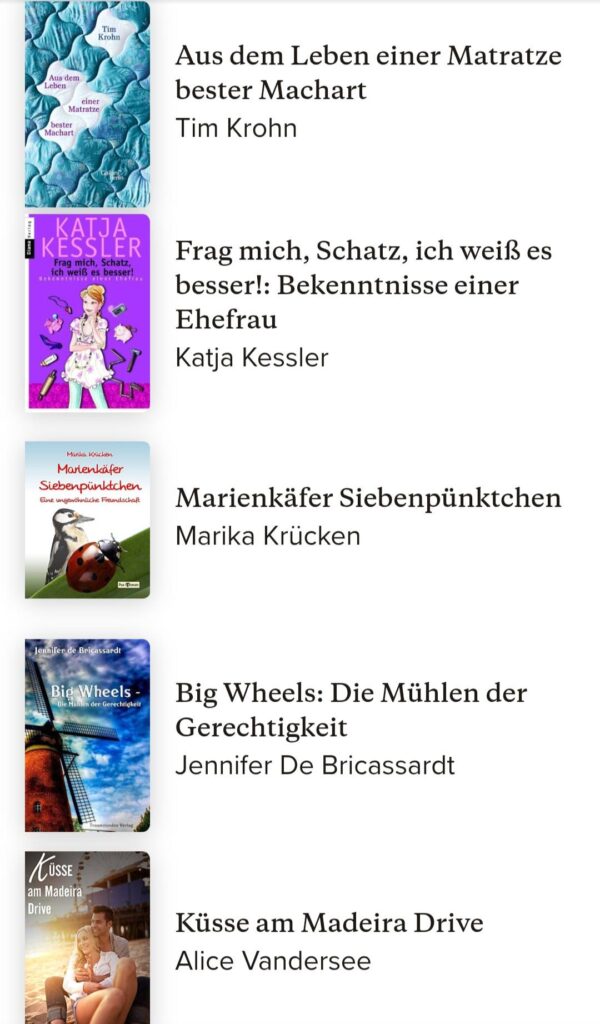Screen dimensions: 600x1024
Task: Open 'Aus dem Leben einer Matratze bester Machart'
Action: 368,72
